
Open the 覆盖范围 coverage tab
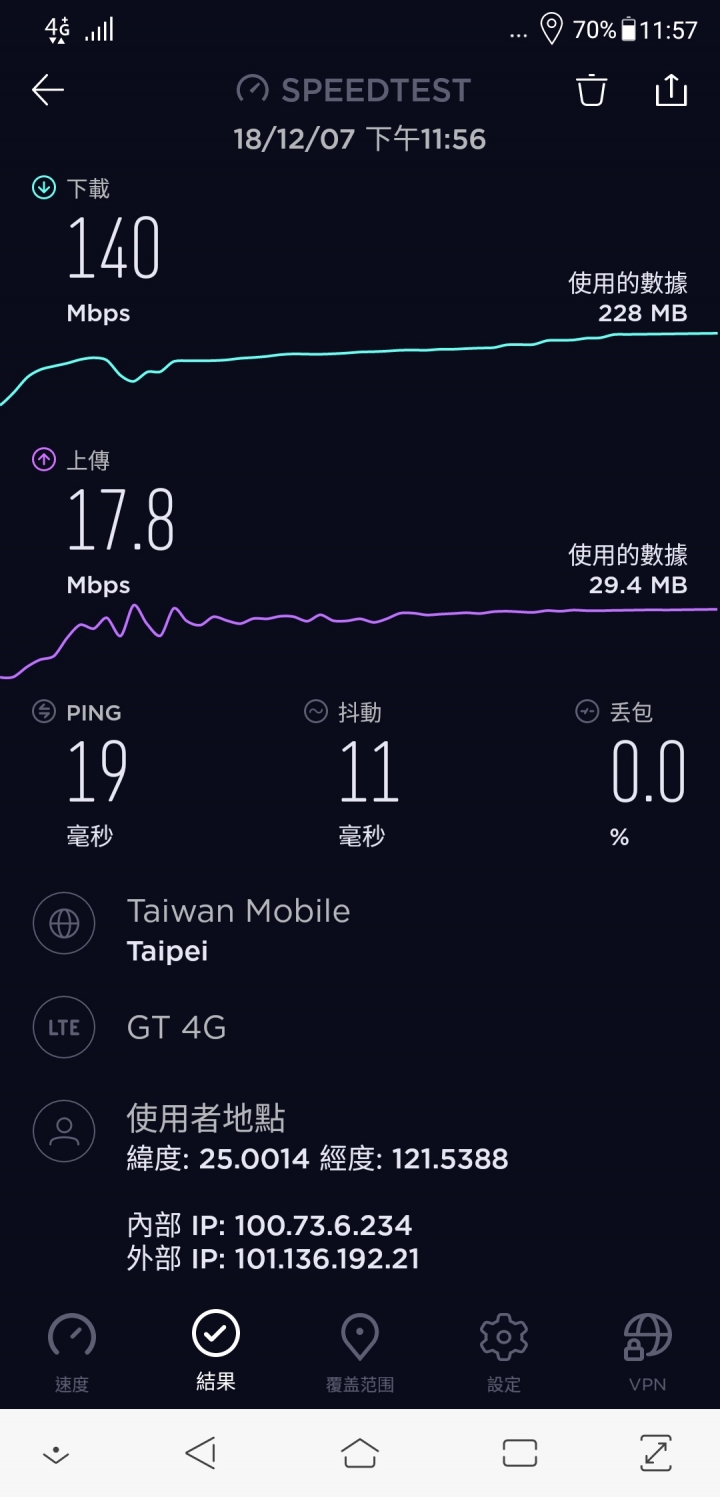[360, 1352]
